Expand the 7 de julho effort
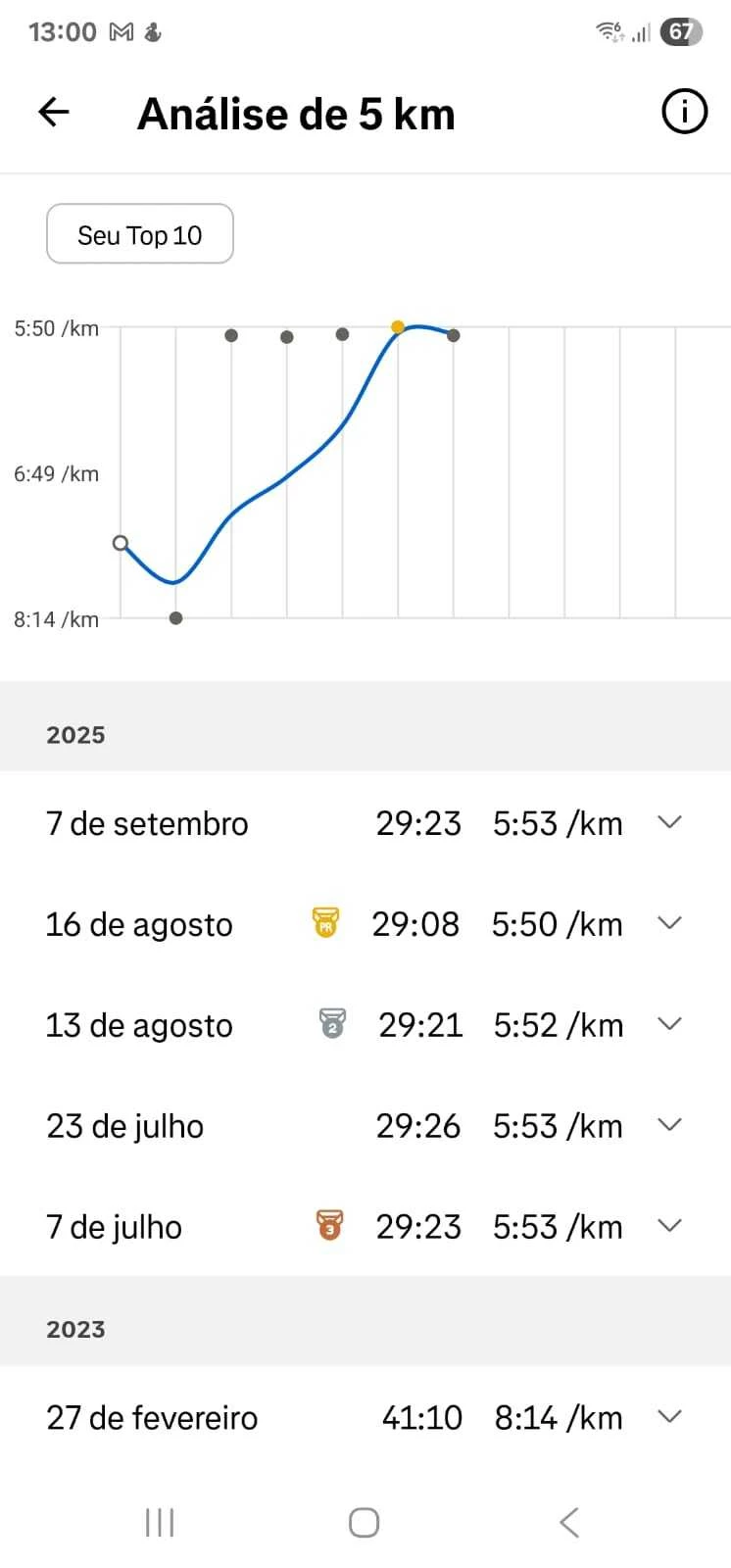731x1568 pixels. pyautogui.click(x=669, y=1226)
